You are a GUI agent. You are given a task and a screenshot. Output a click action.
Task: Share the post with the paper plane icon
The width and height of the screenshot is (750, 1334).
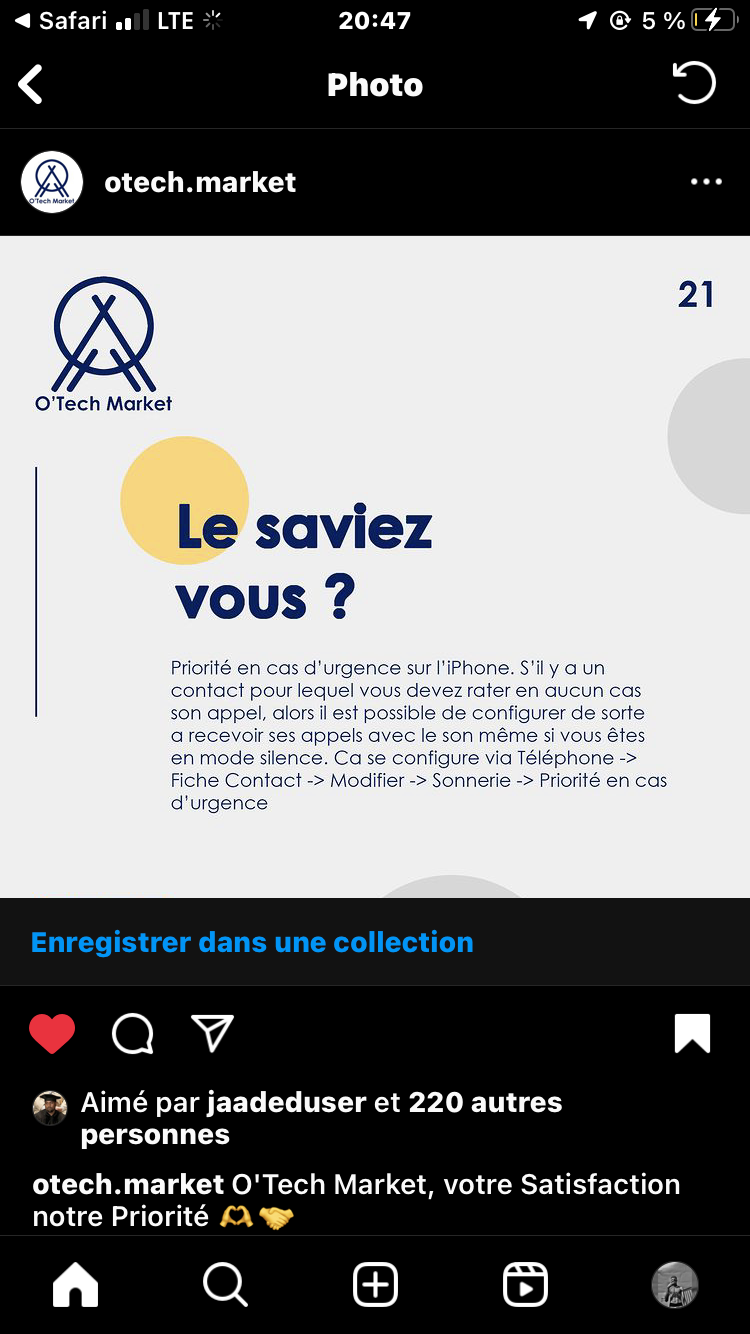pos(212,1033)
